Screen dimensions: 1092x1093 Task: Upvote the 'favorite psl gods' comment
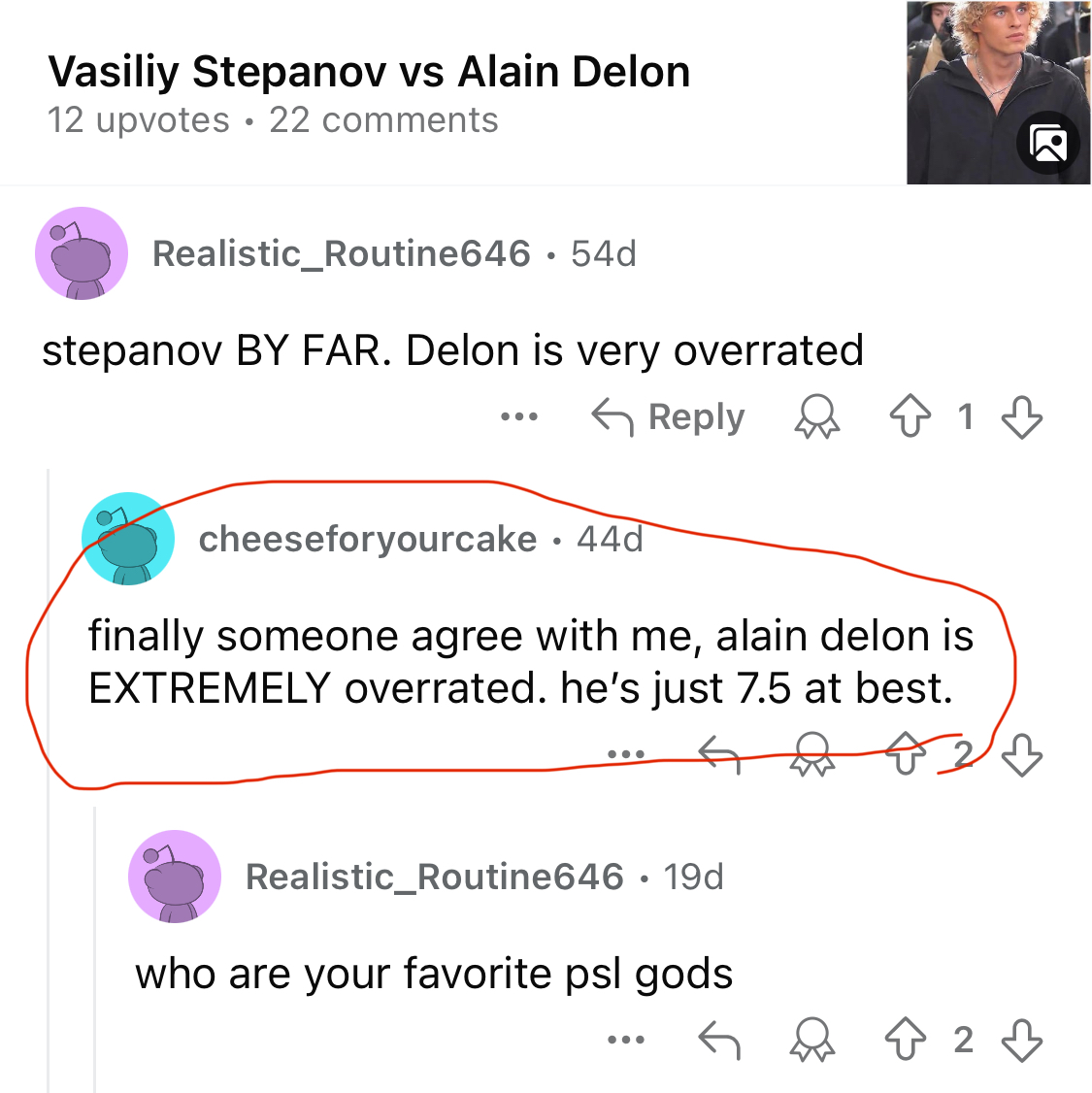tap(906, 1041)
